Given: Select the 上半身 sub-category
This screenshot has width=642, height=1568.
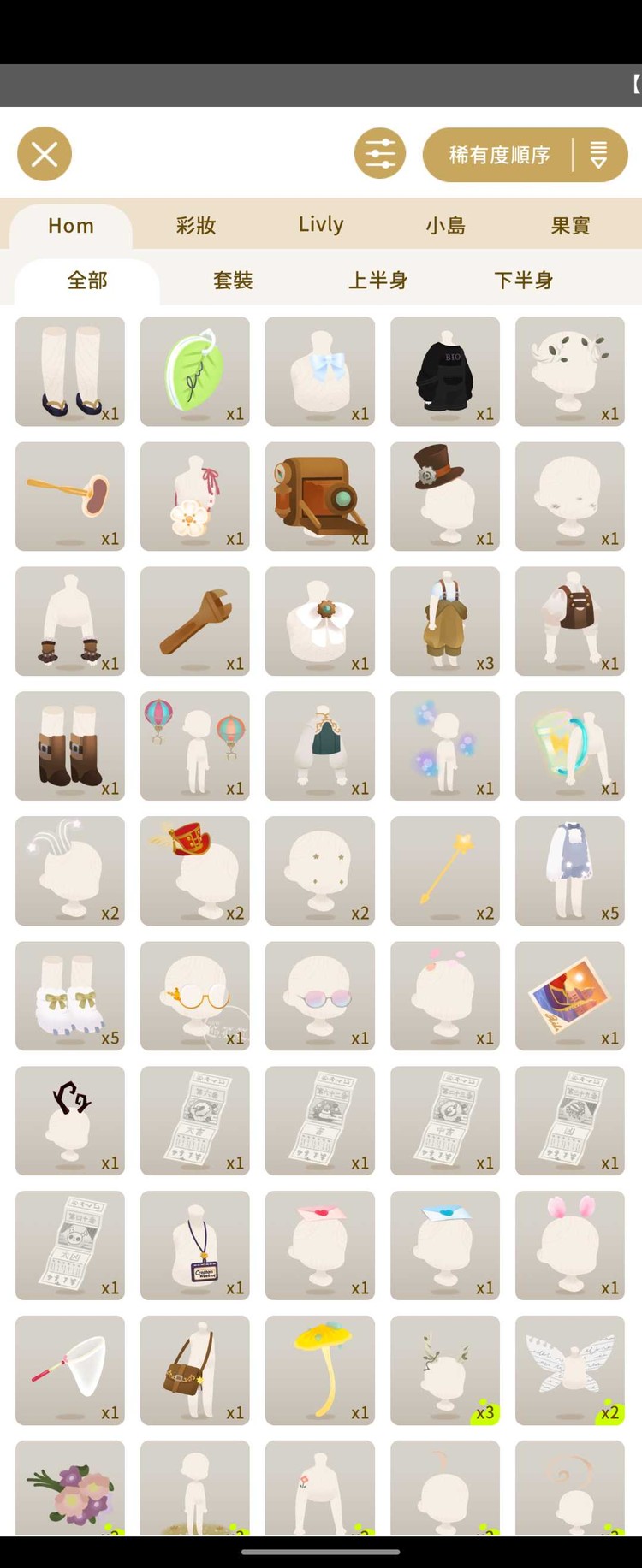Looking at the screenshot, I should (x=377, y=281).
